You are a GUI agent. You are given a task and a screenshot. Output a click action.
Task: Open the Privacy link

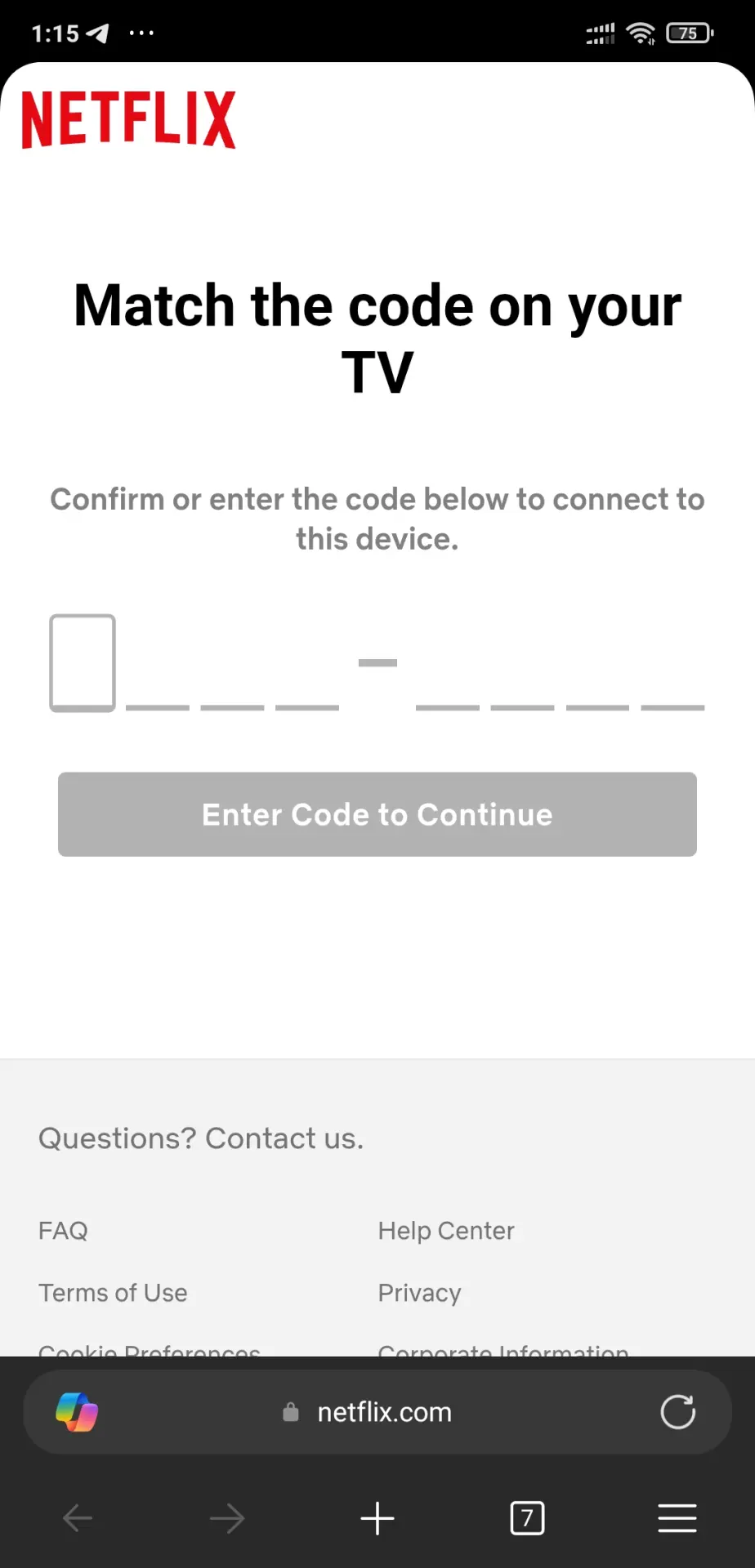pos(419,1293)
